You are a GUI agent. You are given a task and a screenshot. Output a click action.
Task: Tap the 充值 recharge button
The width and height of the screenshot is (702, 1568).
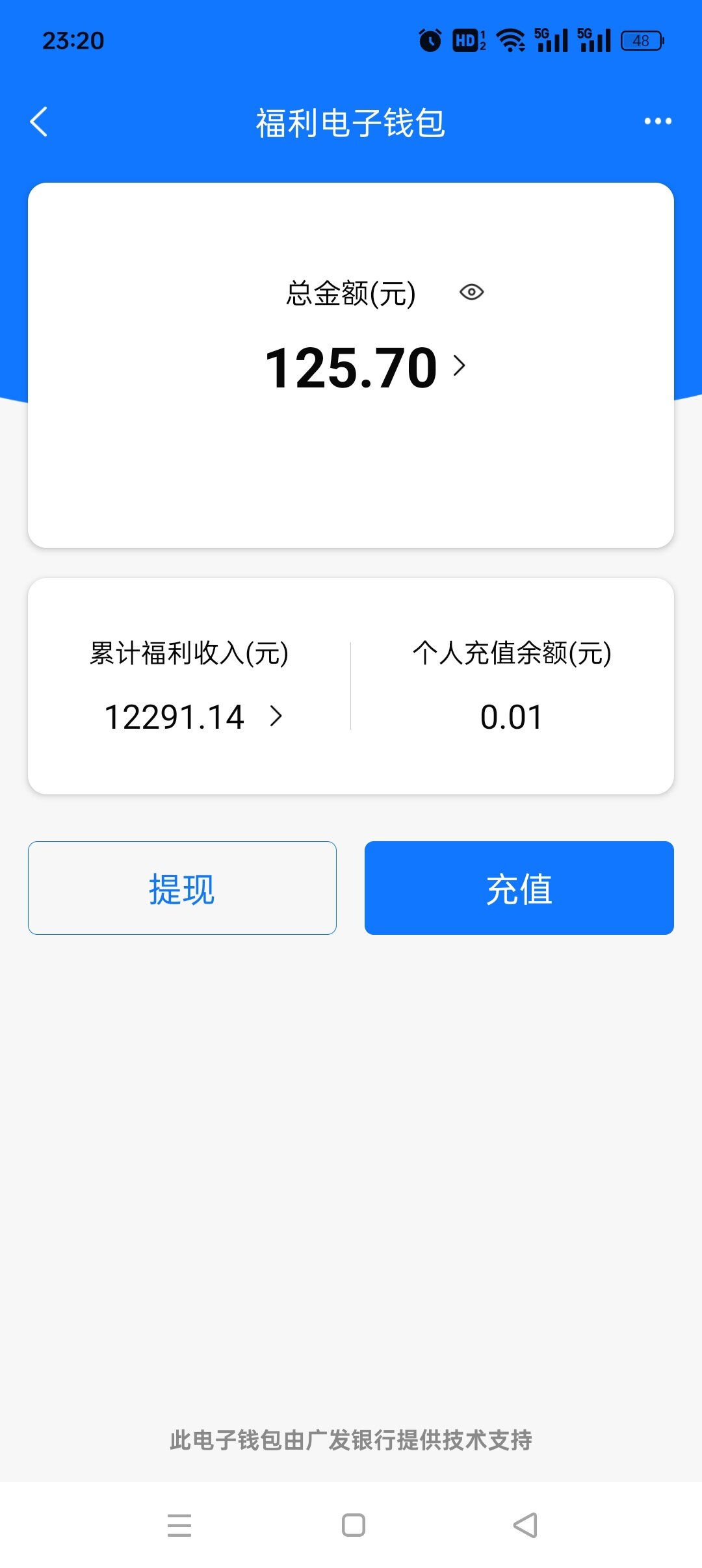click(519, 888)
